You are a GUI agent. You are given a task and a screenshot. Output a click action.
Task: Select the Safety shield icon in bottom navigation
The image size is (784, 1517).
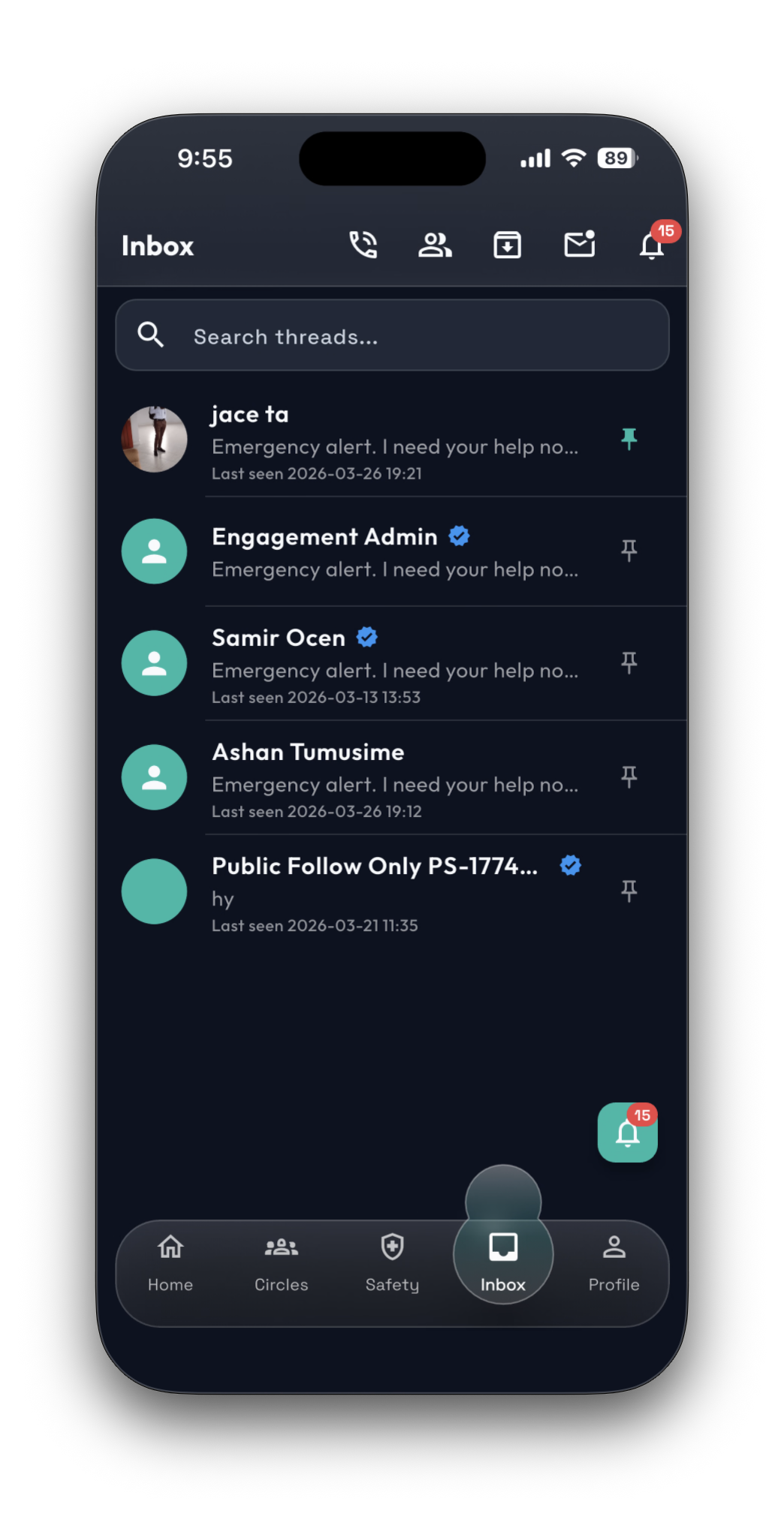tap(391, 1246)
